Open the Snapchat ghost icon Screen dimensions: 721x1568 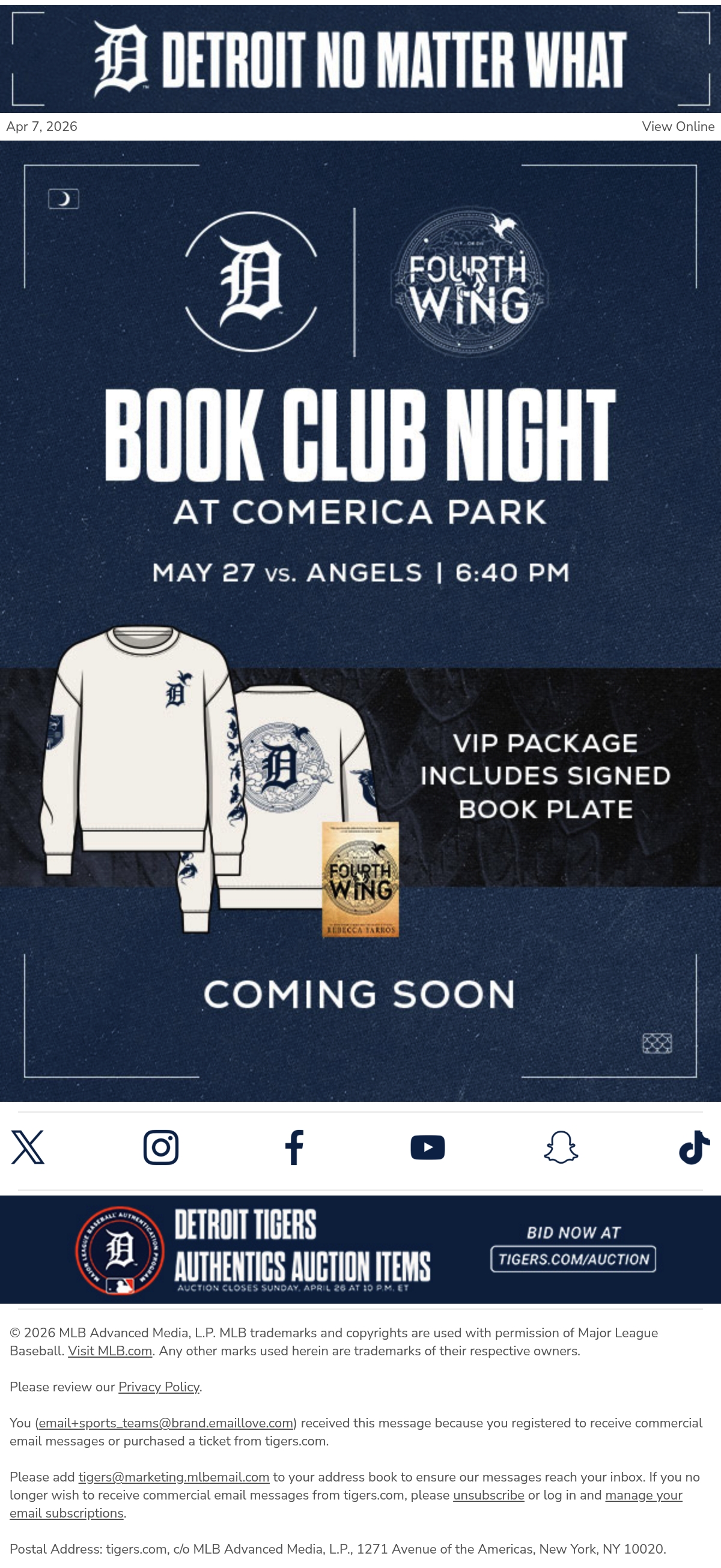[561, 1147]
